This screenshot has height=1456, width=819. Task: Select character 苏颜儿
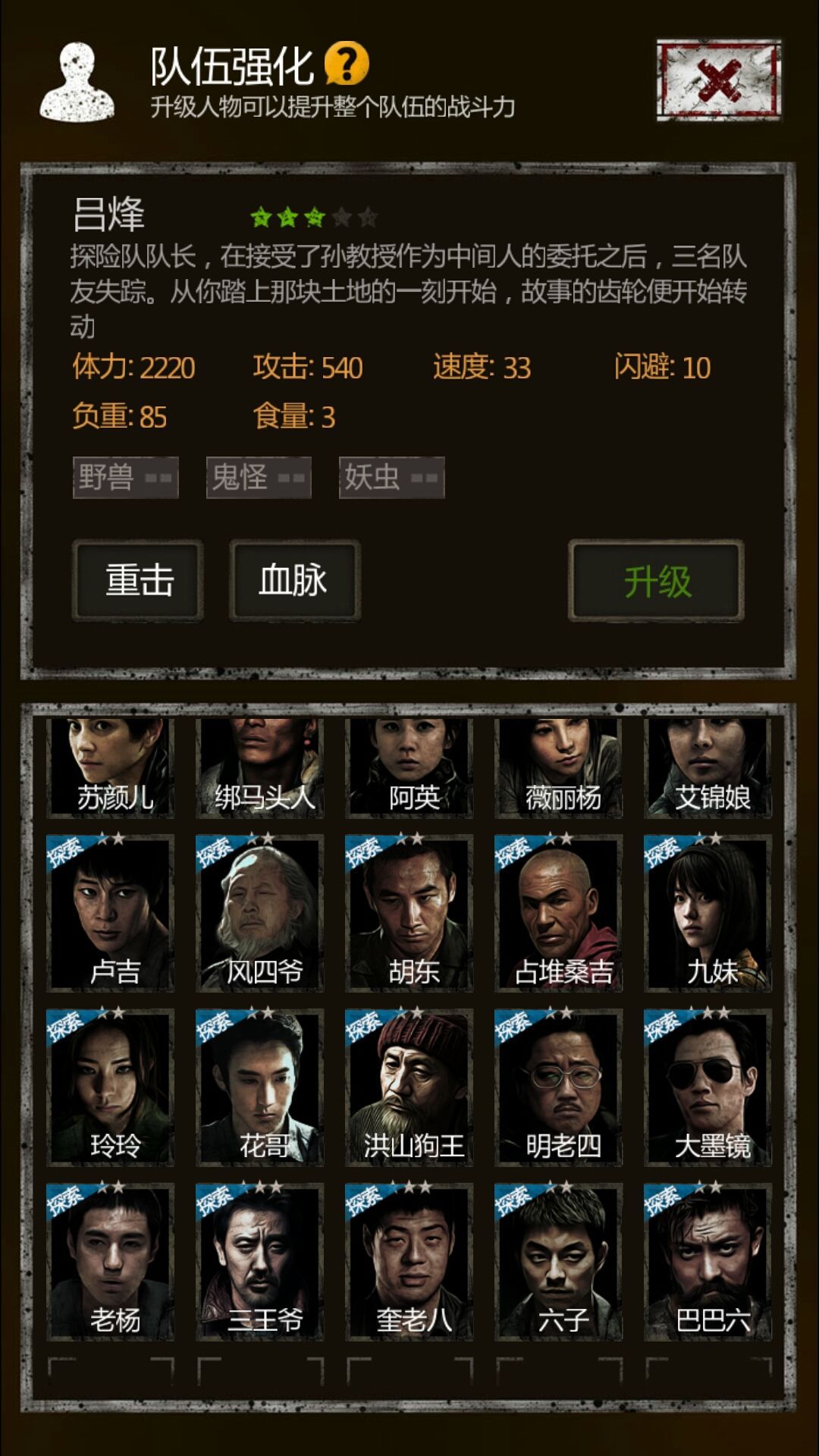pyautogui.click(x=111, y=767)
